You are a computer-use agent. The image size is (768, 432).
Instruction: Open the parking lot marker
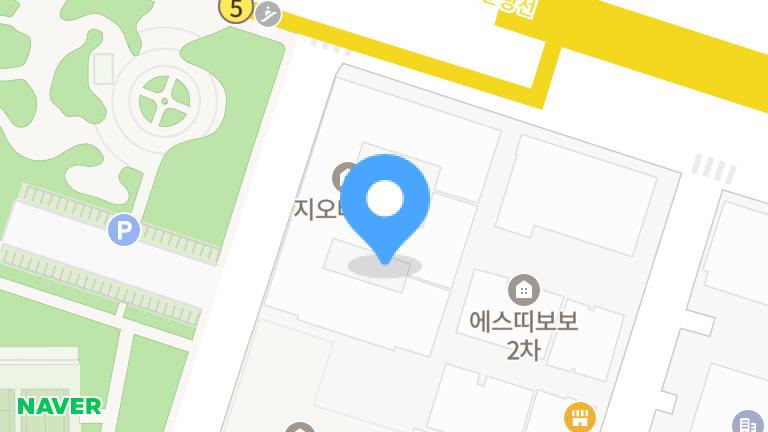pos(123,232)
